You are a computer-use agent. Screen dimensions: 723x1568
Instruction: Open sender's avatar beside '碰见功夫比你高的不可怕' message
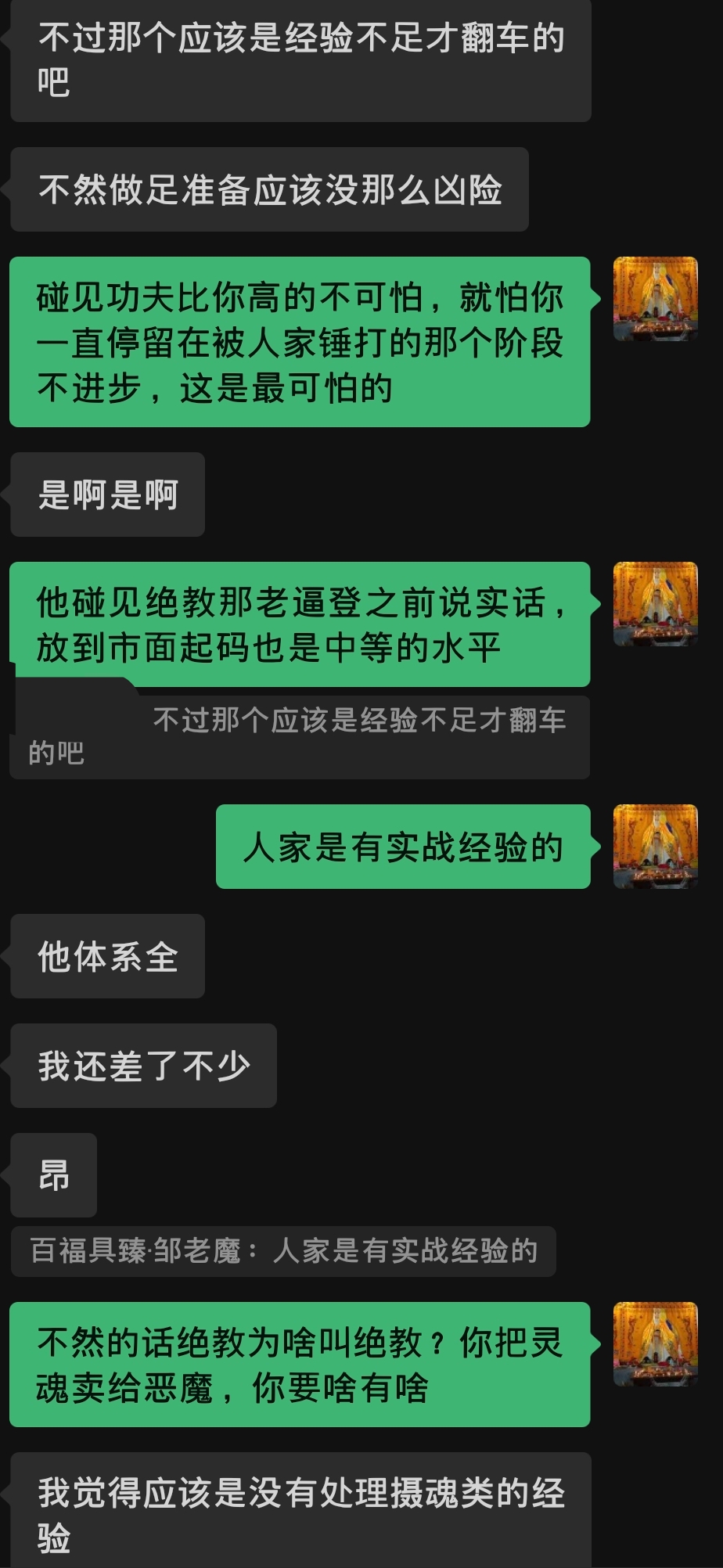[655, 299]
